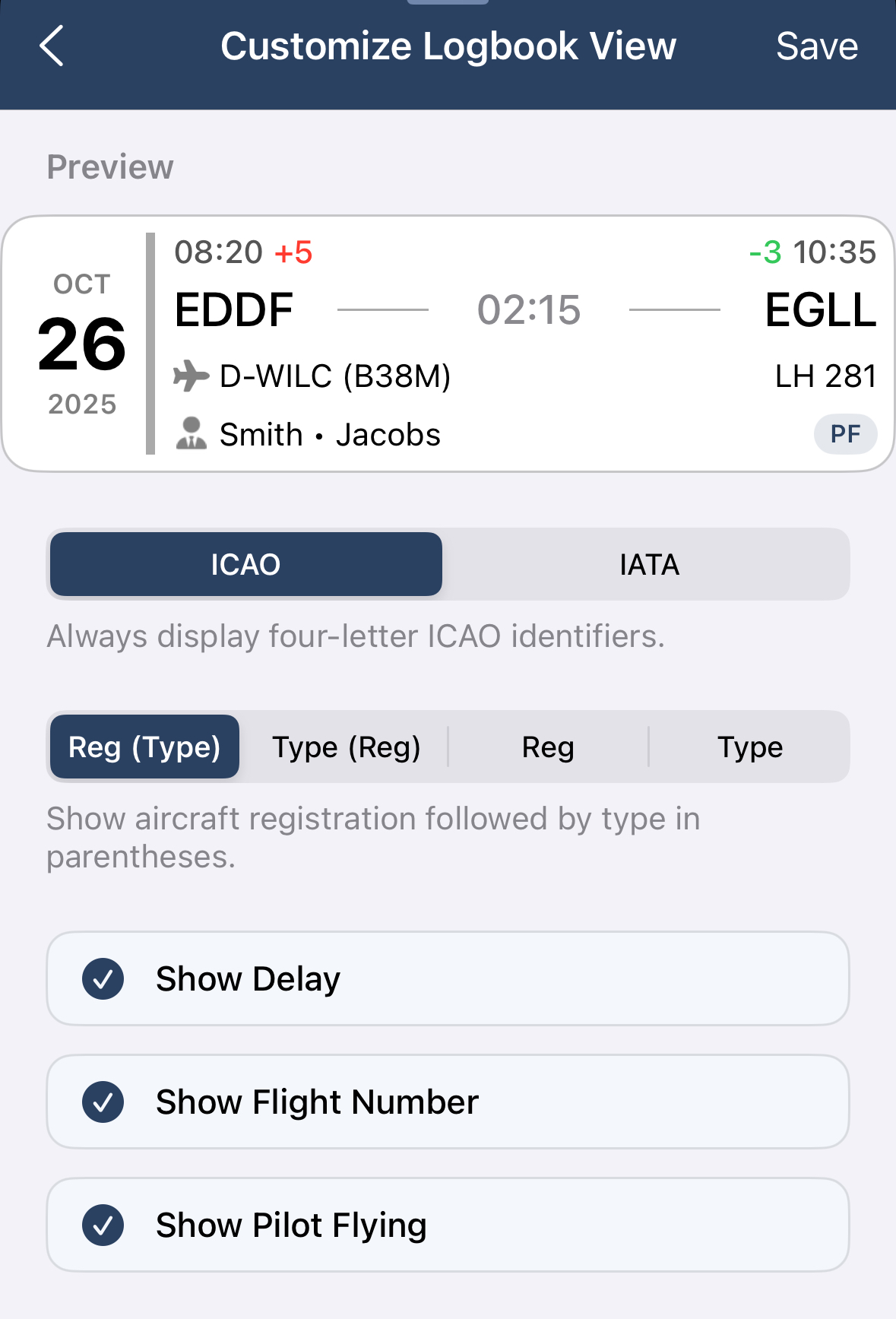Uncheck Show Delay
896x1319 pixels.
point(103,978)
